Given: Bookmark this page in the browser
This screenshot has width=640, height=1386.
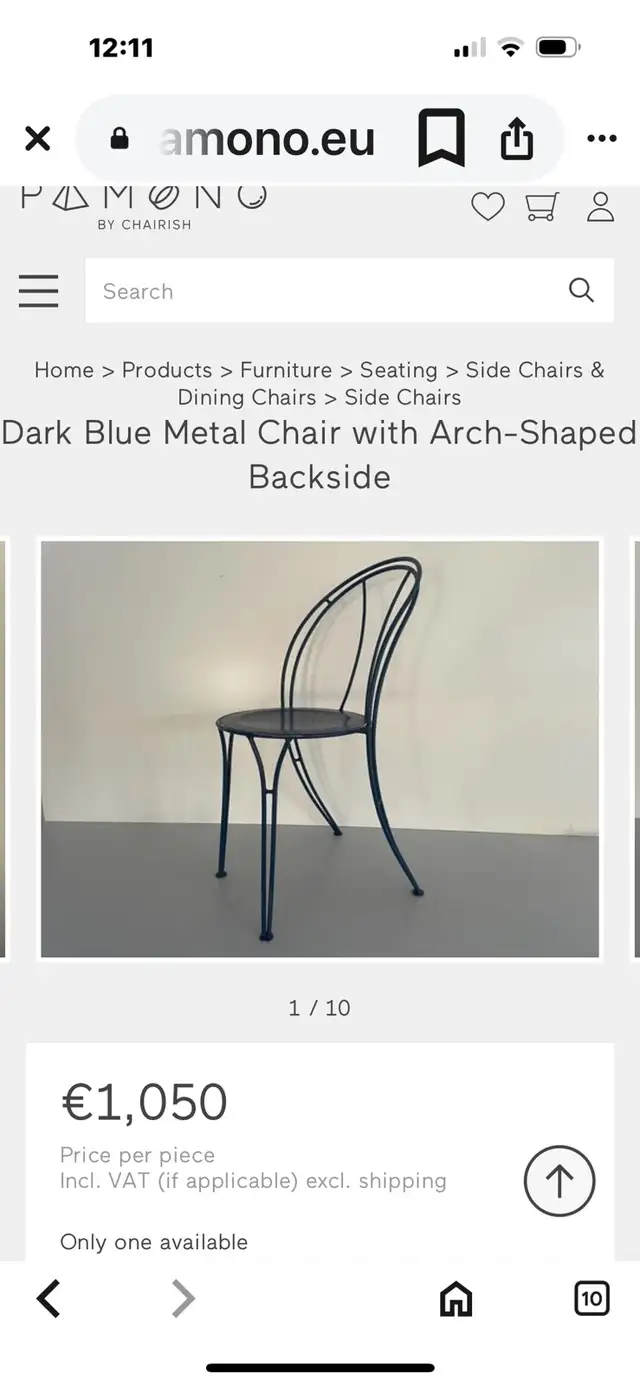Looking at the screenshot, I should [441, 138].
